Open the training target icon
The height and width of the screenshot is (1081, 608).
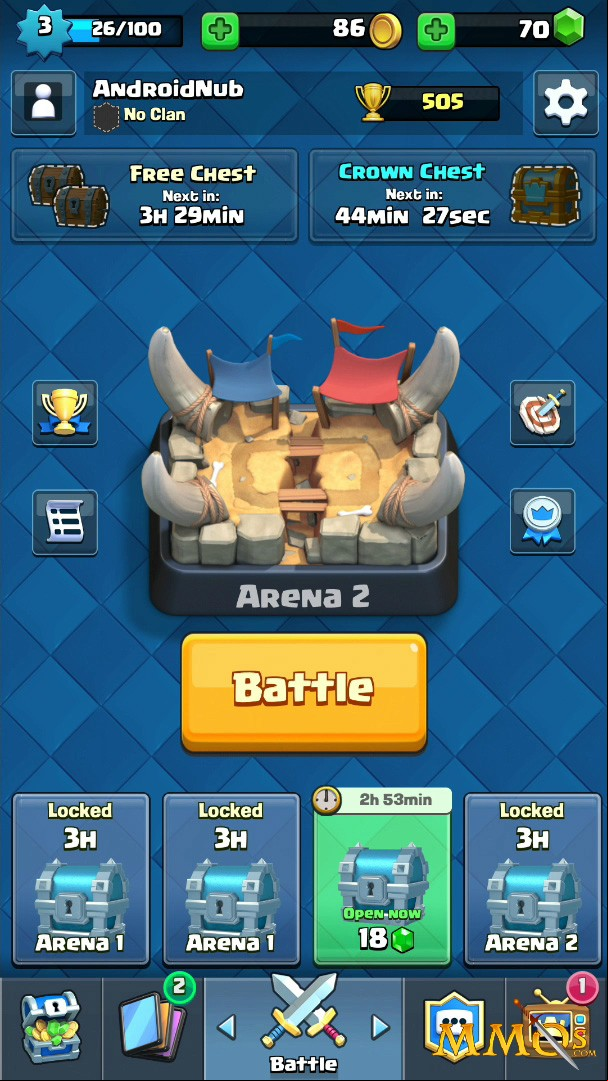pos(543,412)
